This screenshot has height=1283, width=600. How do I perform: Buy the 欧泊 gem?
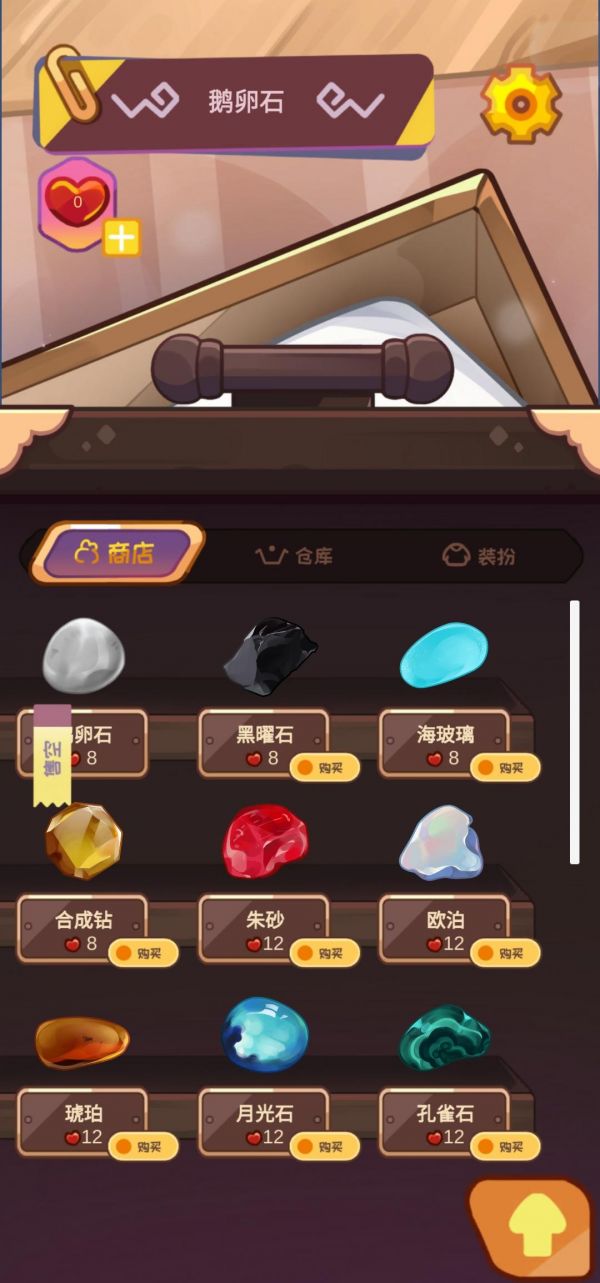pyautogui.click(x=504, y=953)
